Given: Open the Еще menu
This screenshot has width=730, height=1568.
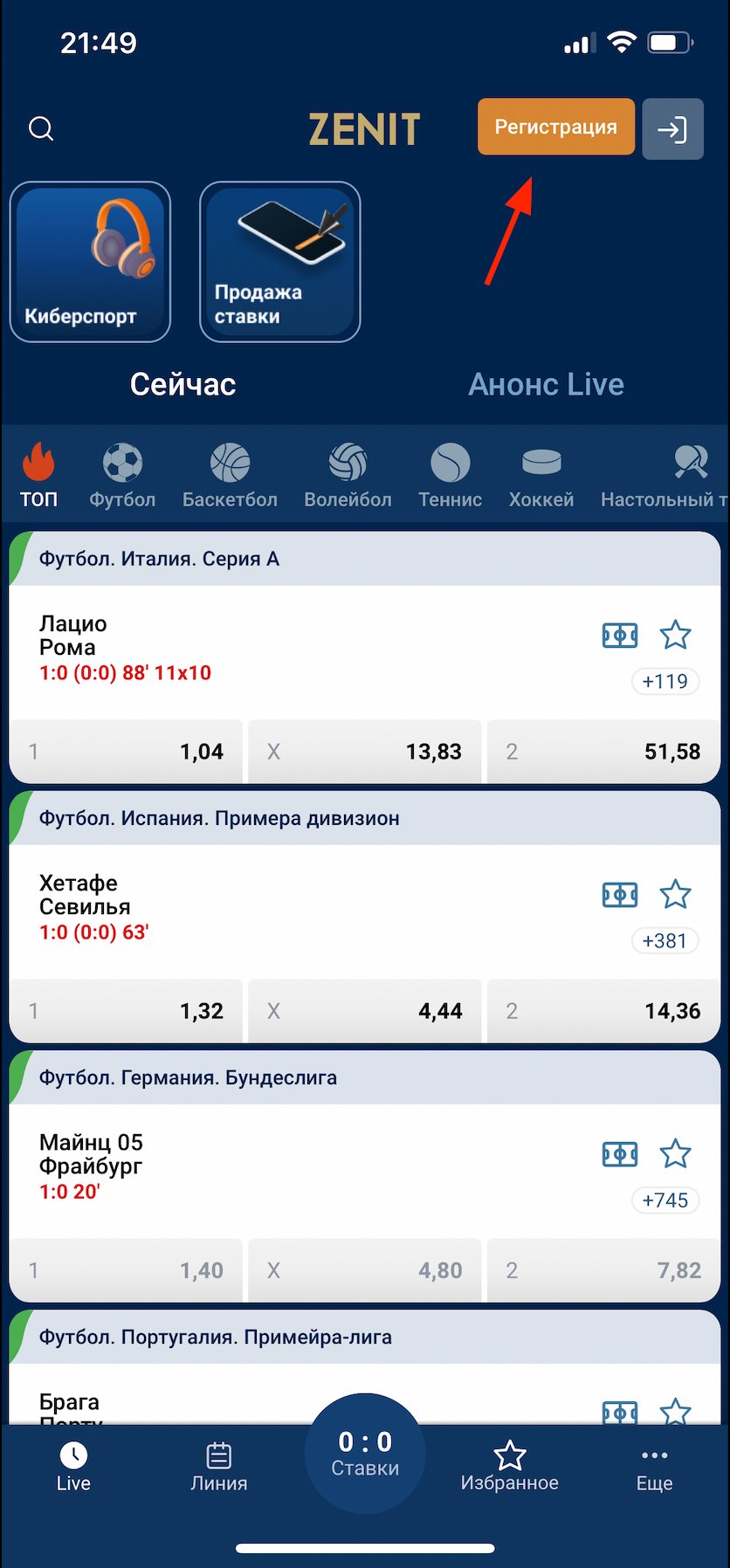Looking at the screenshot, I should pyautogui.click(x=654, y=1468).
